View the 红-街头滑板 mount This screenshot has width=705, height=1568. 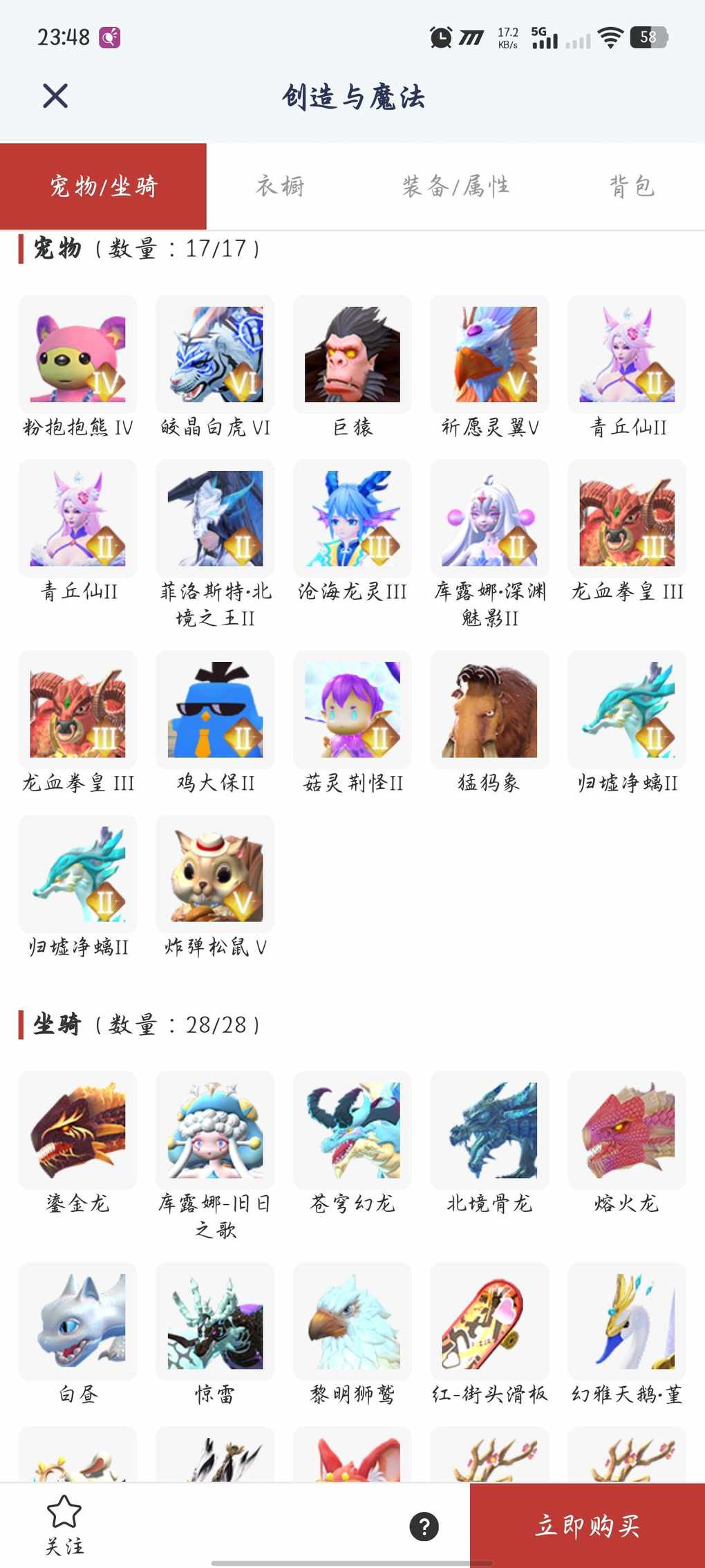tap(489, 1322)
